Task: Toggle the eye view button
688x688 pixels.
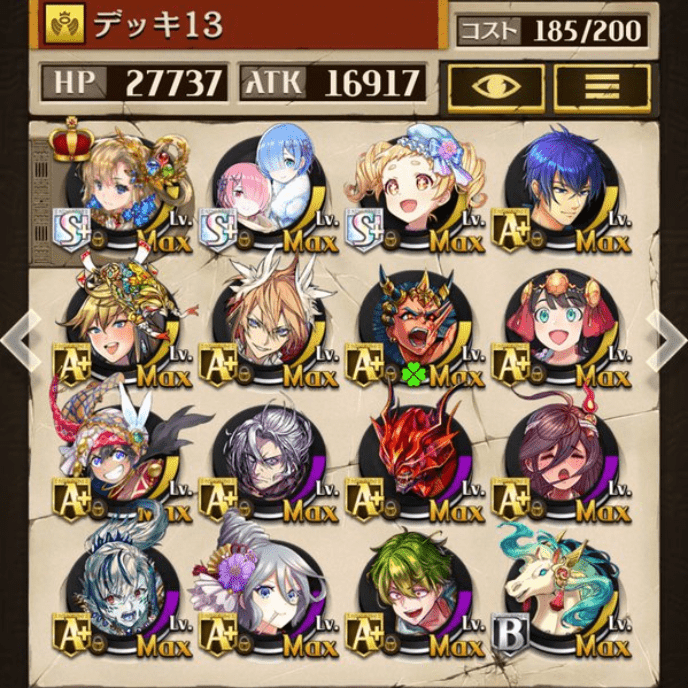Action: point(496,85)
